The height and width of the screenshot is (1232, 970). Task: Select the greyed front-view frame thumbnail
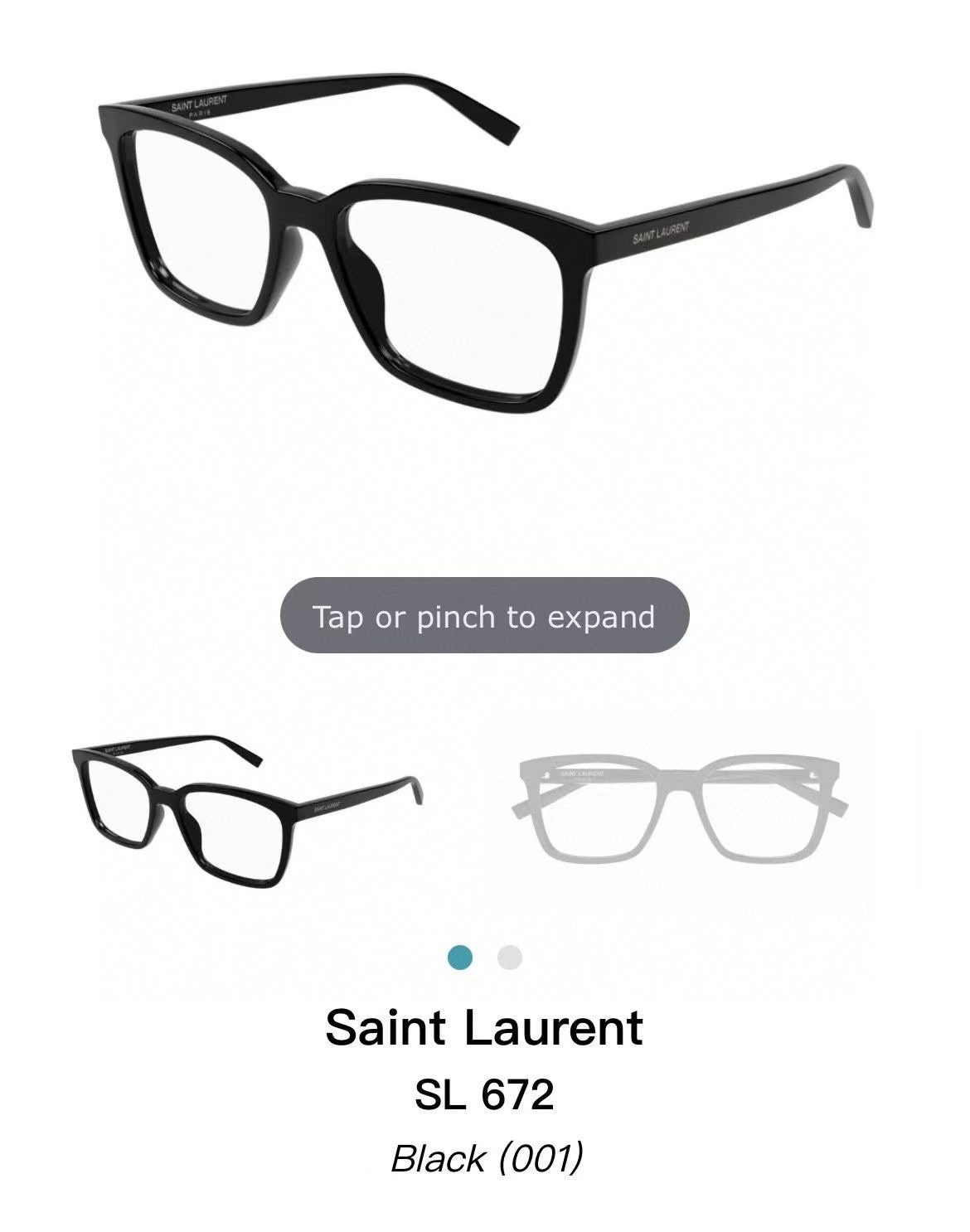click(x=679, y=807)
